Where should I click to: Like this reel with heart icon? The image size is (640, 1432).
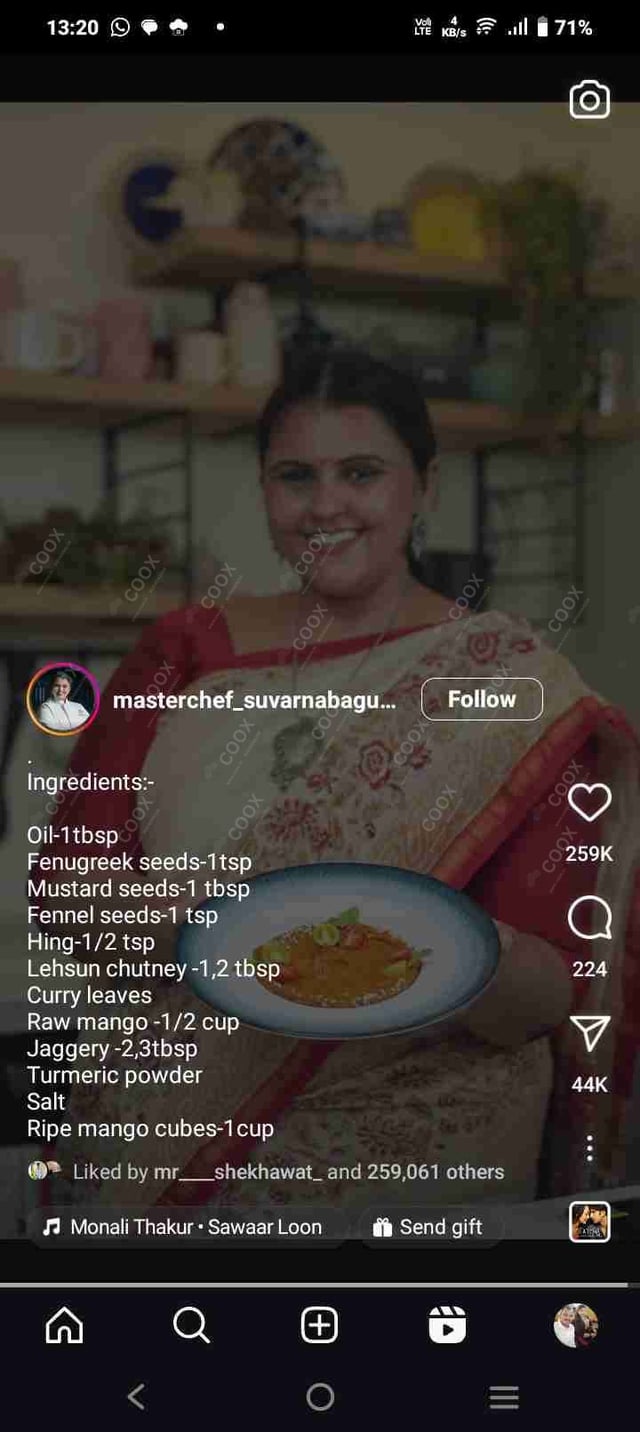pos(589,802)
